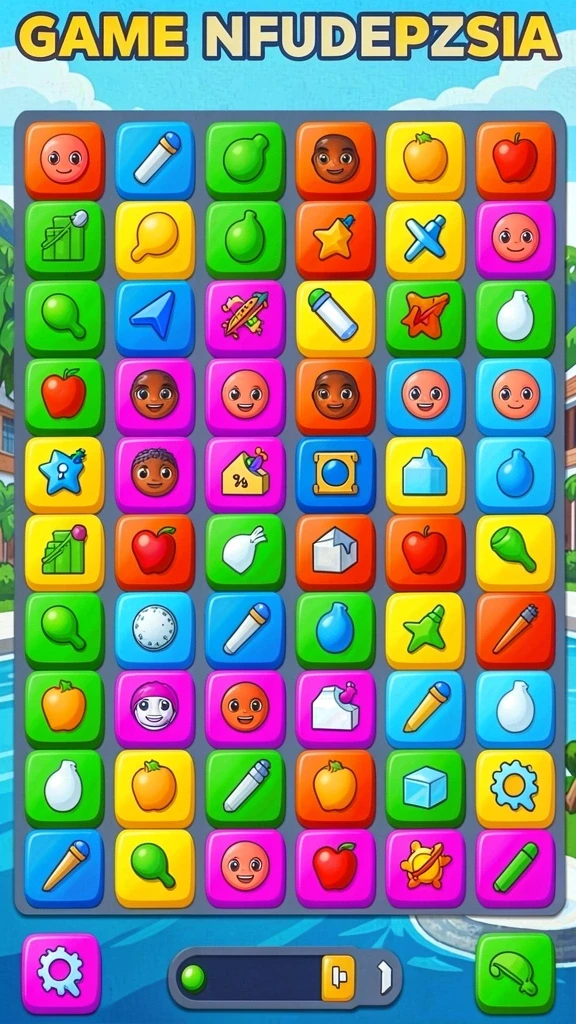
Task: Pick the ice cube tile
Action: [x=425, y=789]
